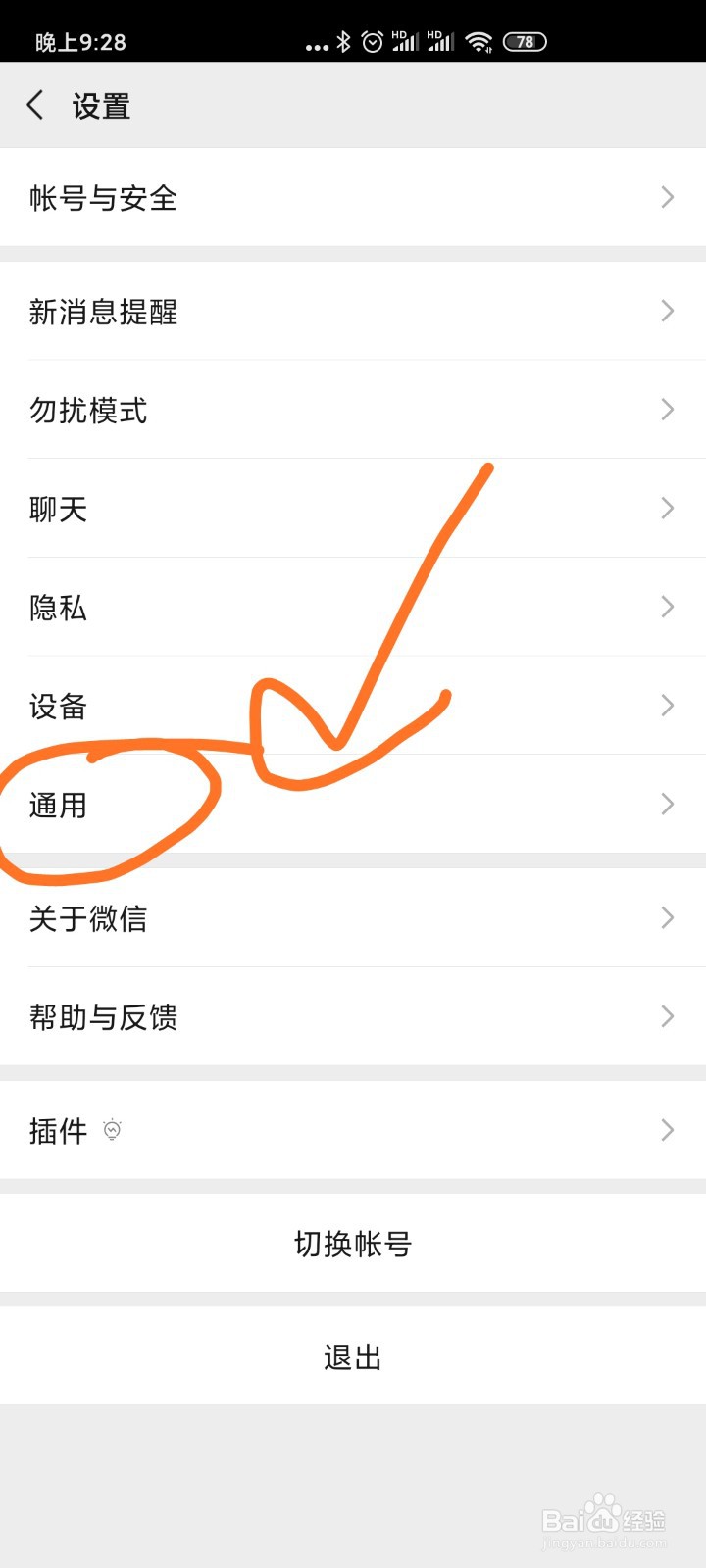Expand the chevron beside 帐号与安全
The height and width of the screenshot is (1568, 706).
pyautogui.click(x=666, y=198)
